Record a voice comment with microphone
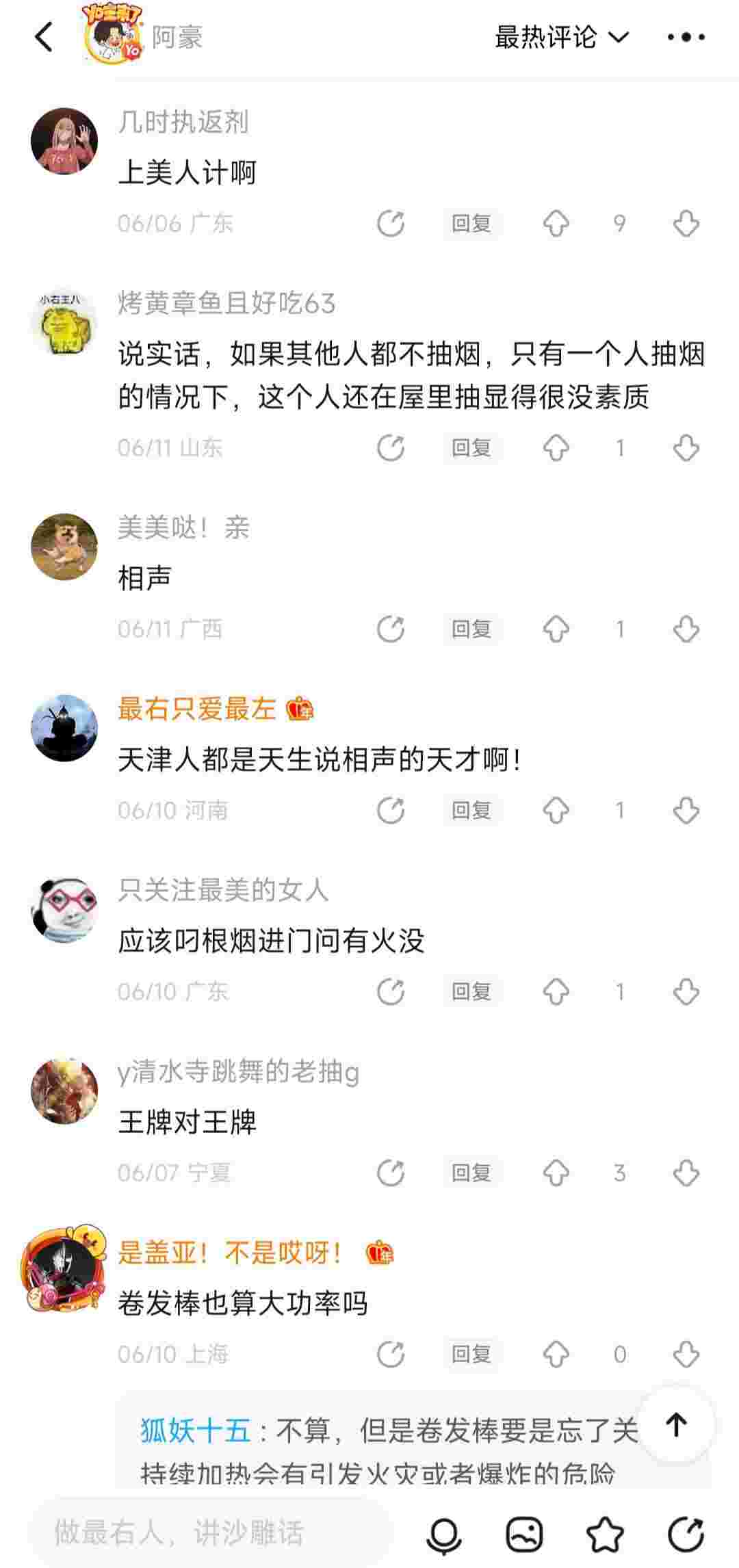 pos(443,1533)
